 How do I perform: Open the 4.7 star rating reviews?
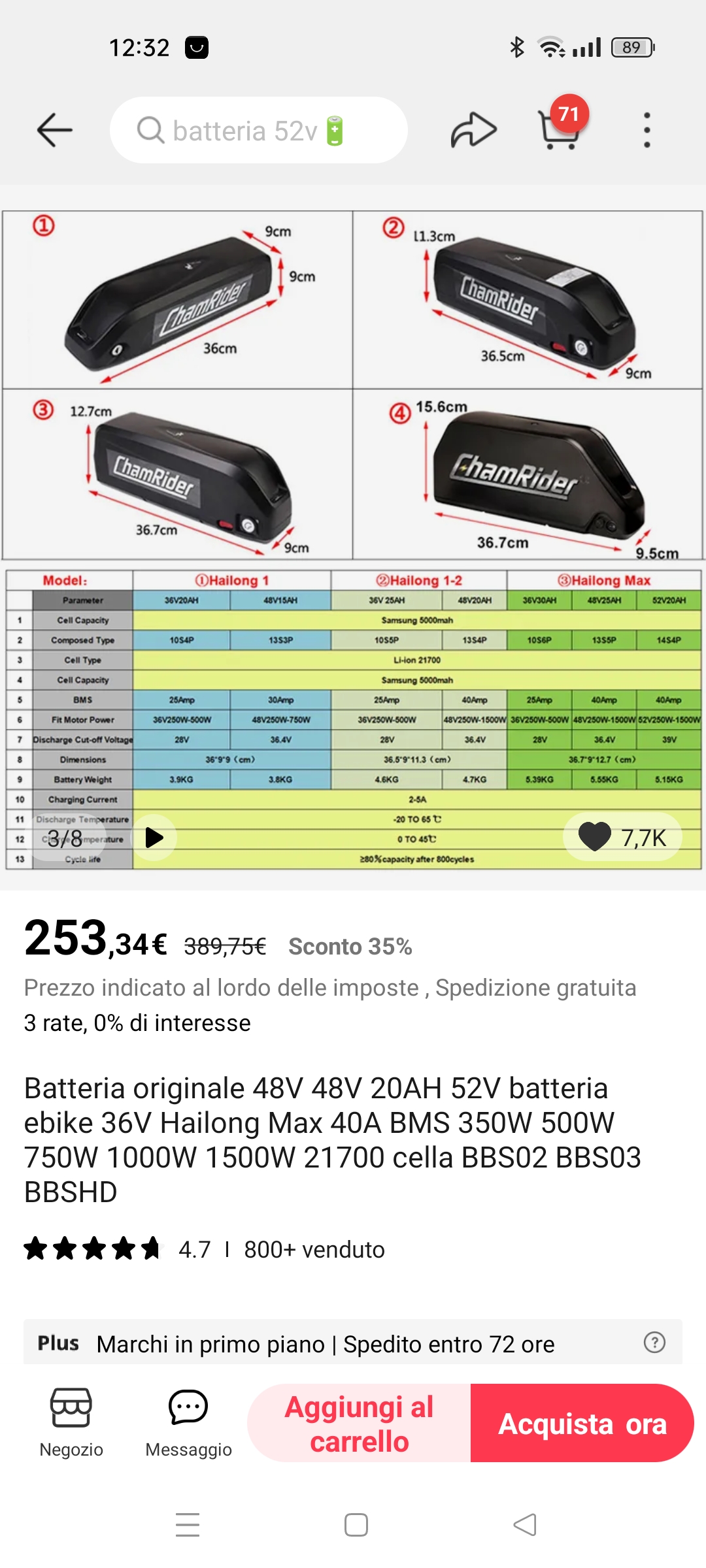pyautogui.click(x=118, y=1249)
